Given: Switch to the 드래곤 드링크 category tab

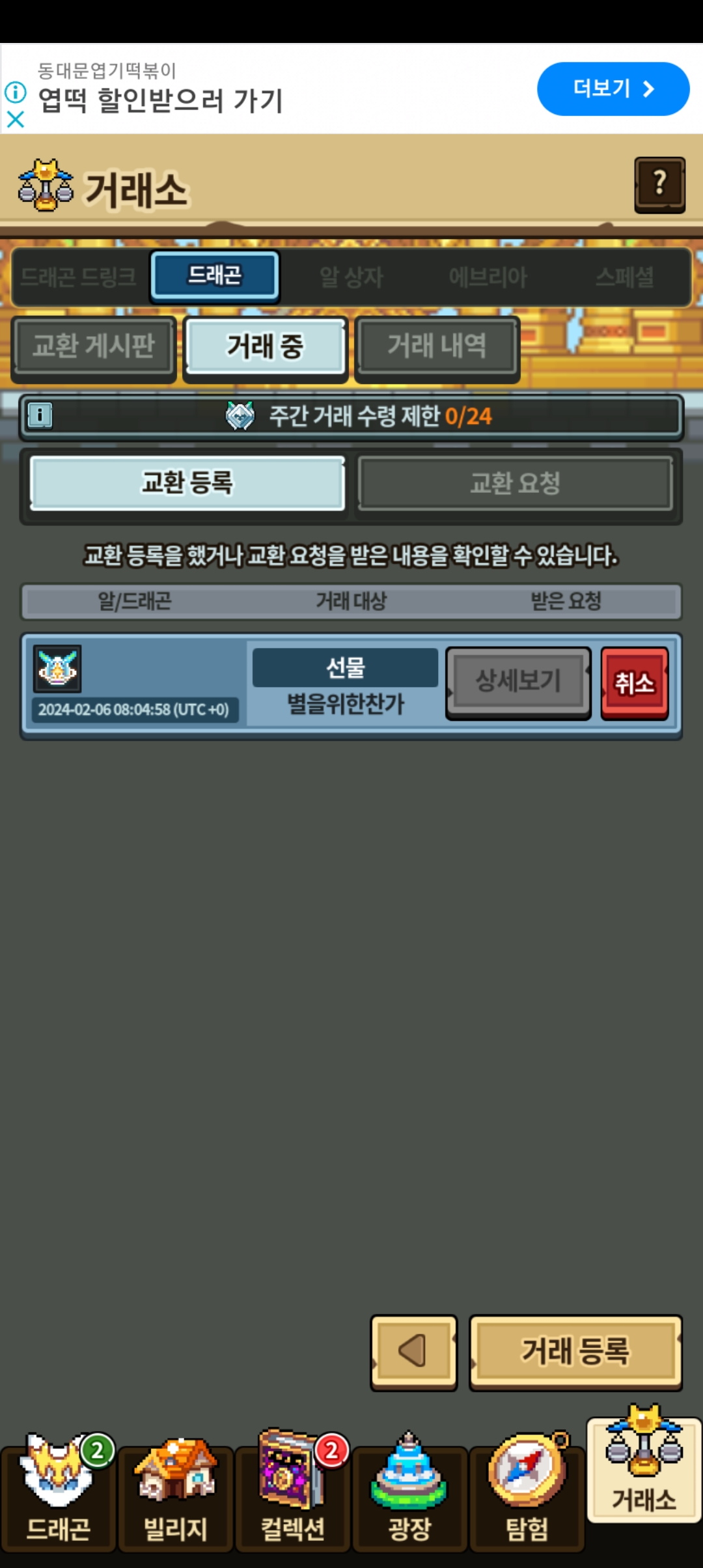Looking at the screenshot, I should pos(79,277).
